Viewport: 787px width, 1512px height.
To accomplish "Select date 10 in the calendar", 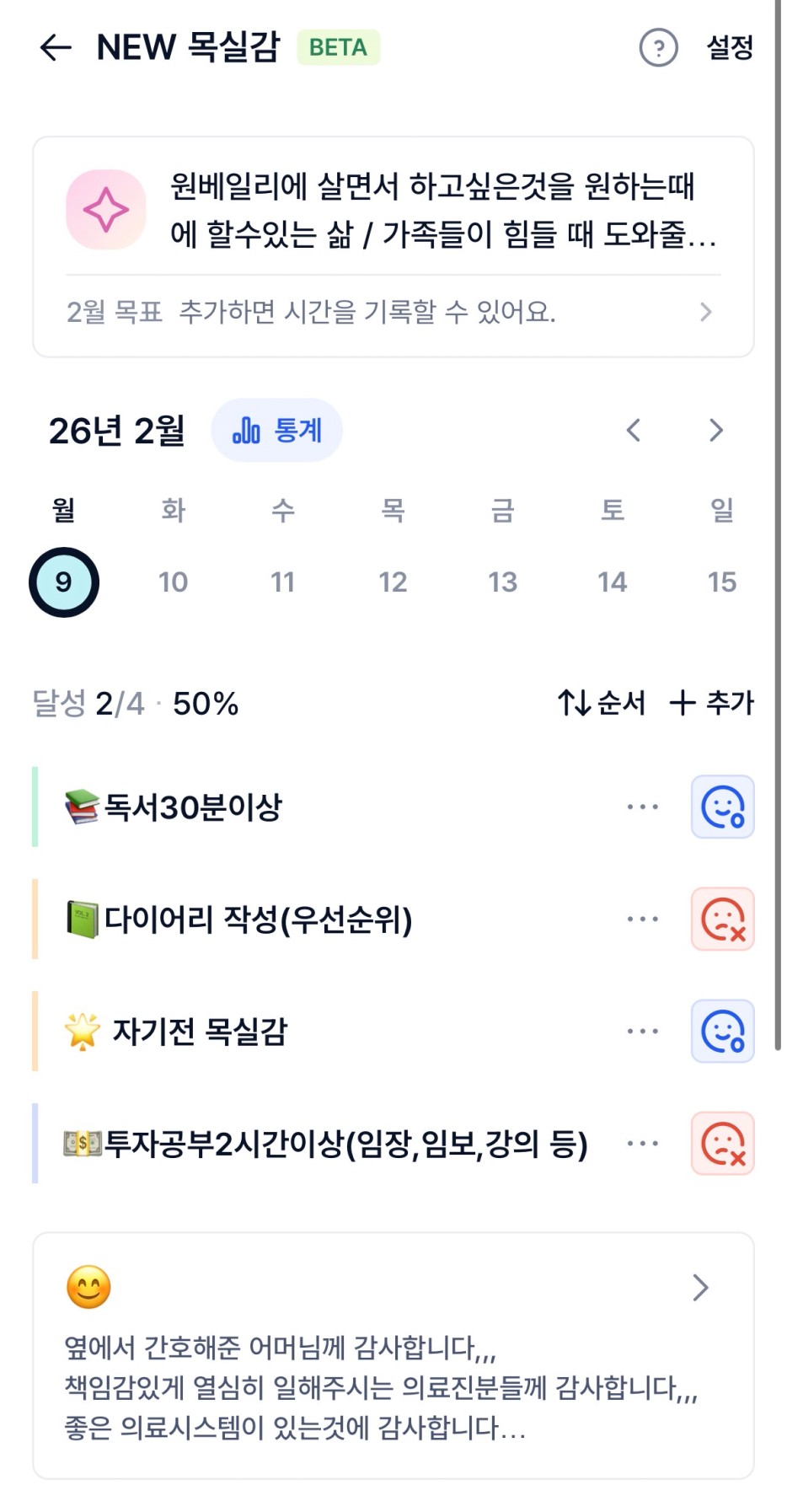I will (174, 582).
